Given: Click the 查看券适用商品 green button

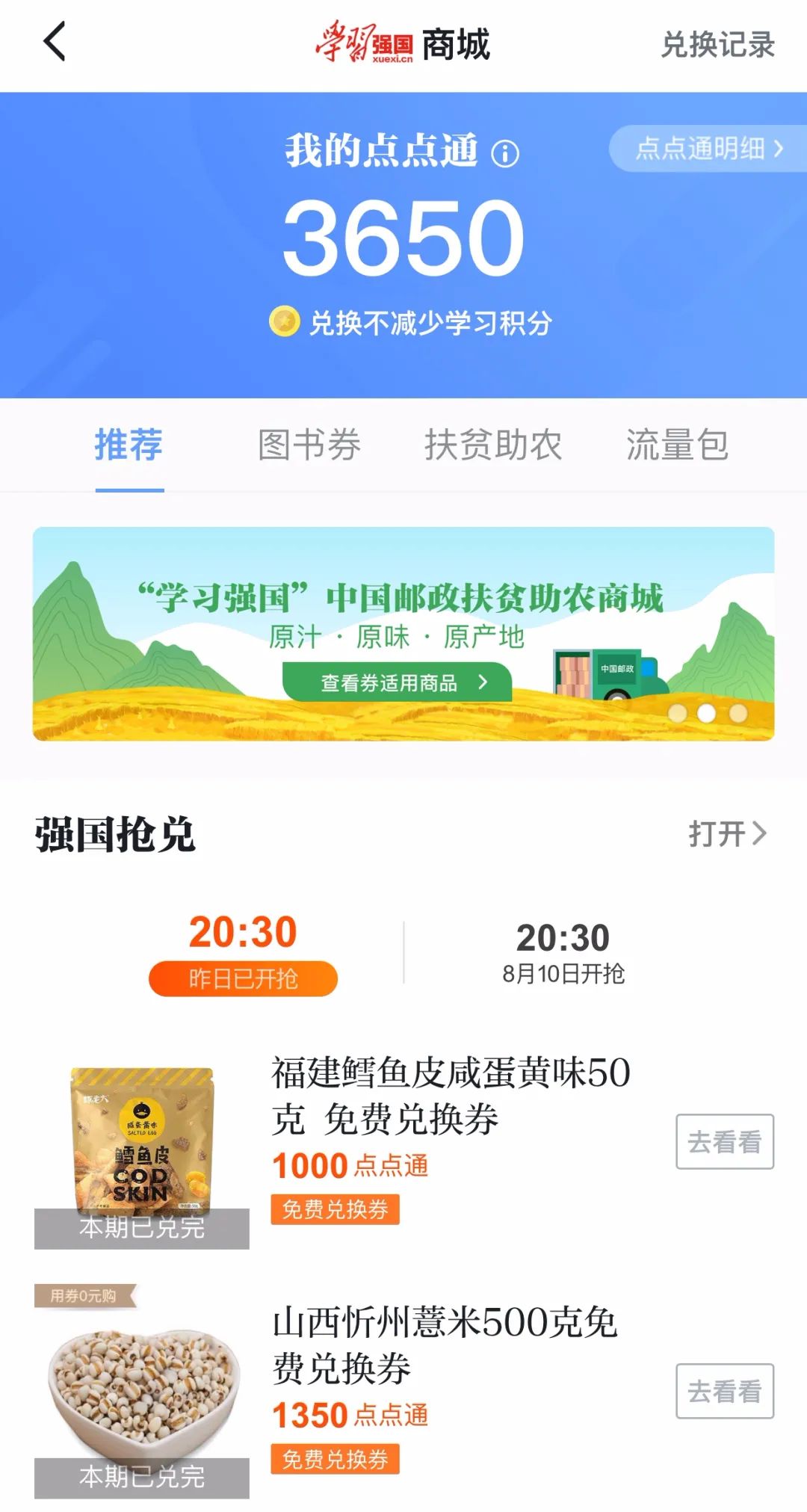Looking at the screenshot, I should coord(396,681).
